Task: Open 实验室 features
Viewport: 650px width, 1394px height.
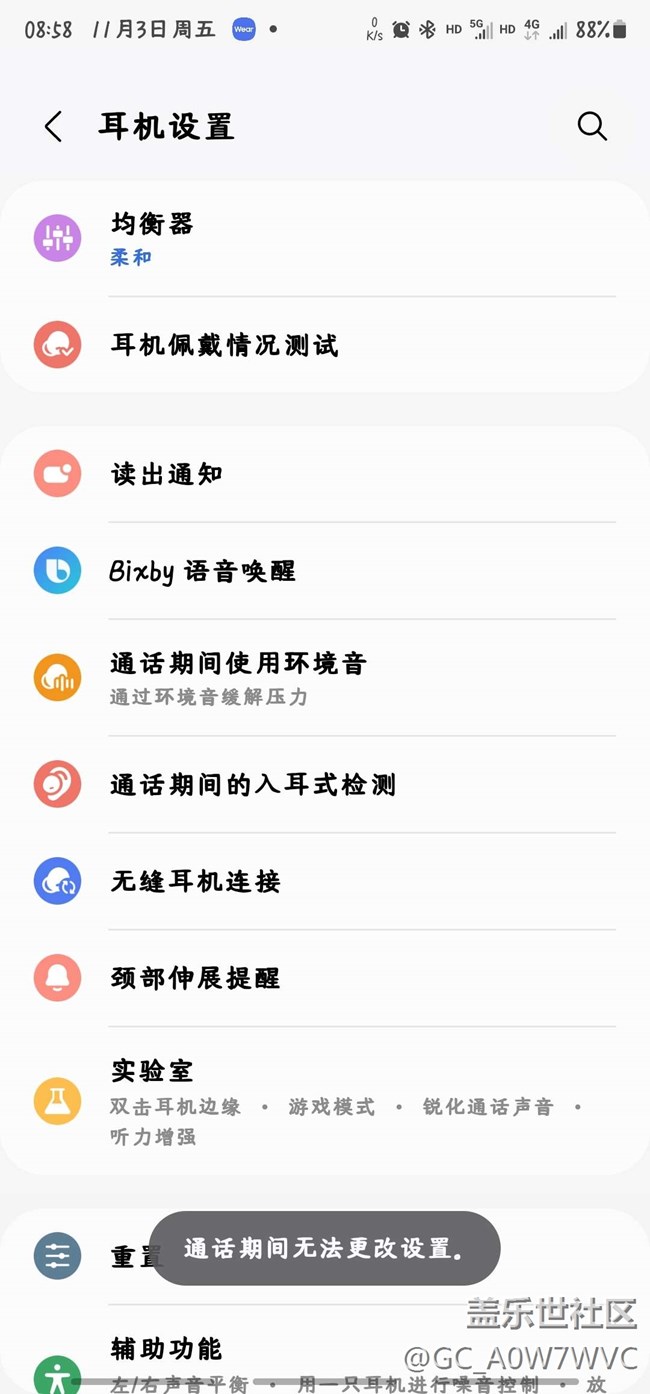Action: (x=325, y=1101)
